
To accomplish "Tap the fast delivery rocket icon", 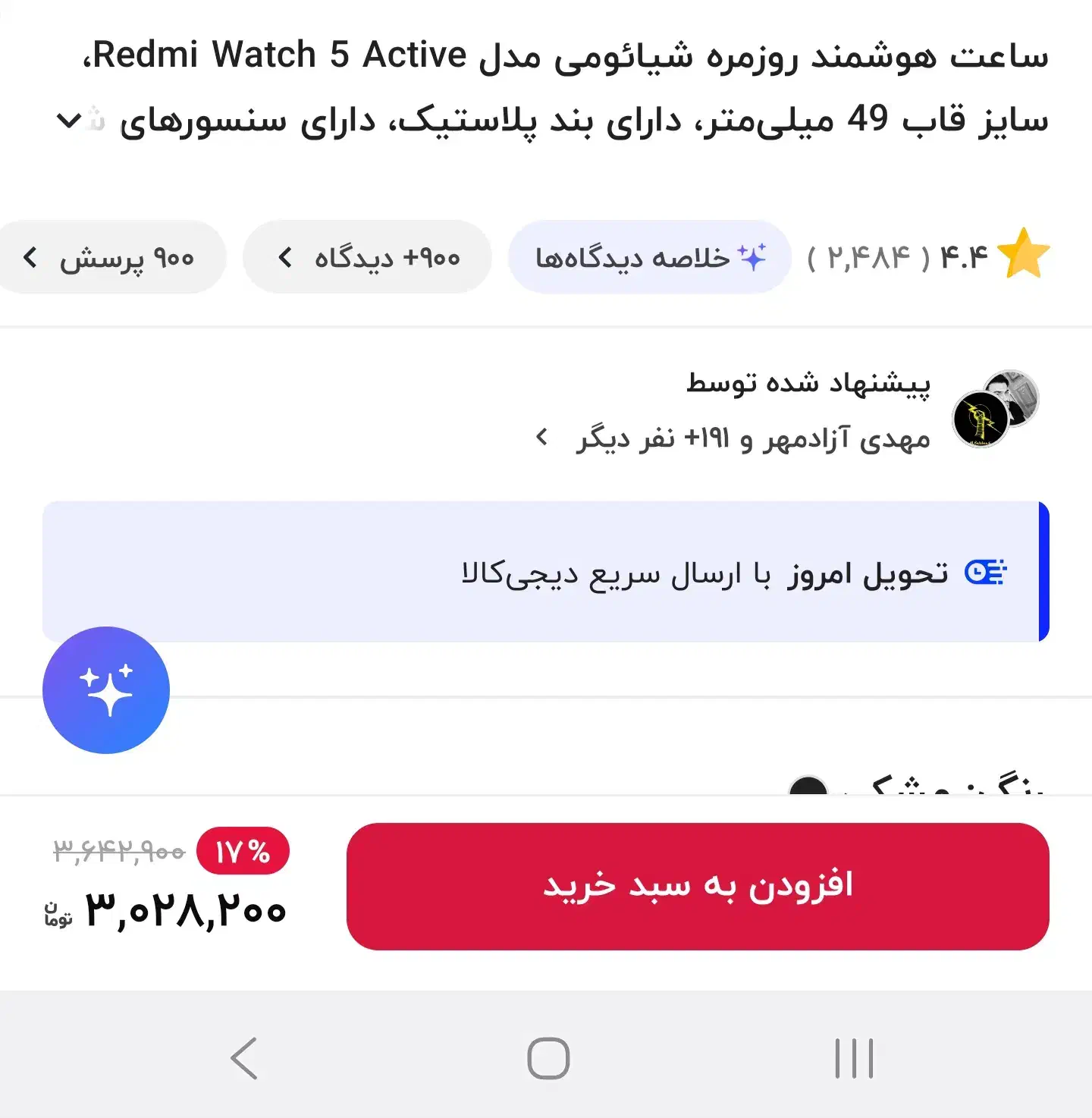I will pos(984,573).
